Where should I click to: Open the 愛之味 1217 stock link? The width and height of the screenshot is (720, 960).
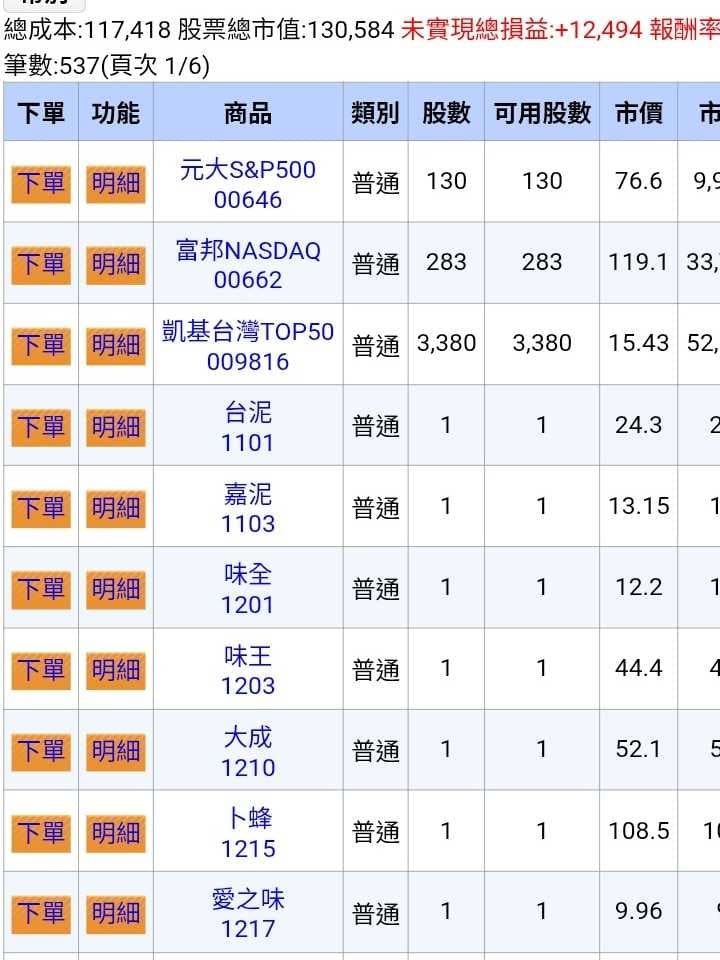248,914
